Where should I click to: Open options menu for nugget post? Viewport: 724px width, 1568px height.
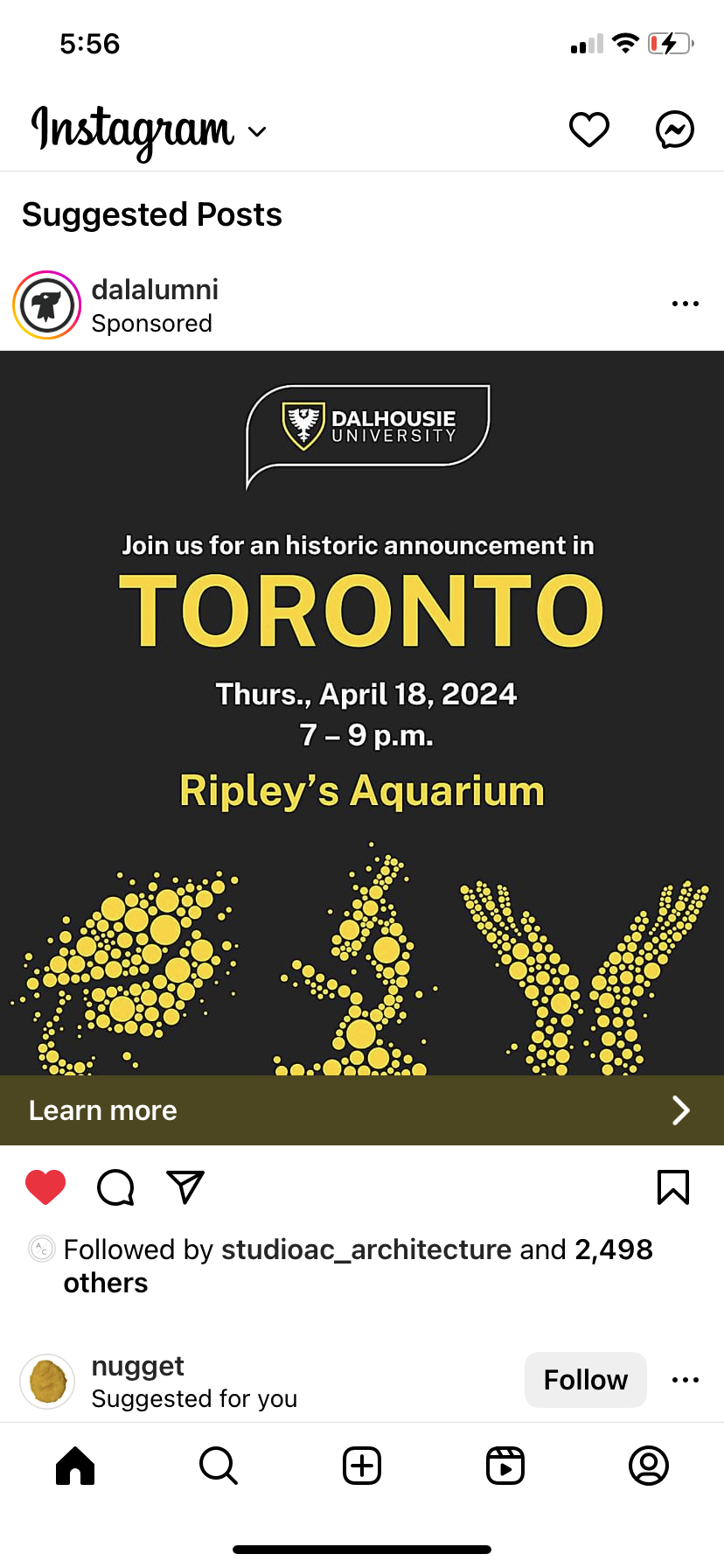(x=685, y=1380)
